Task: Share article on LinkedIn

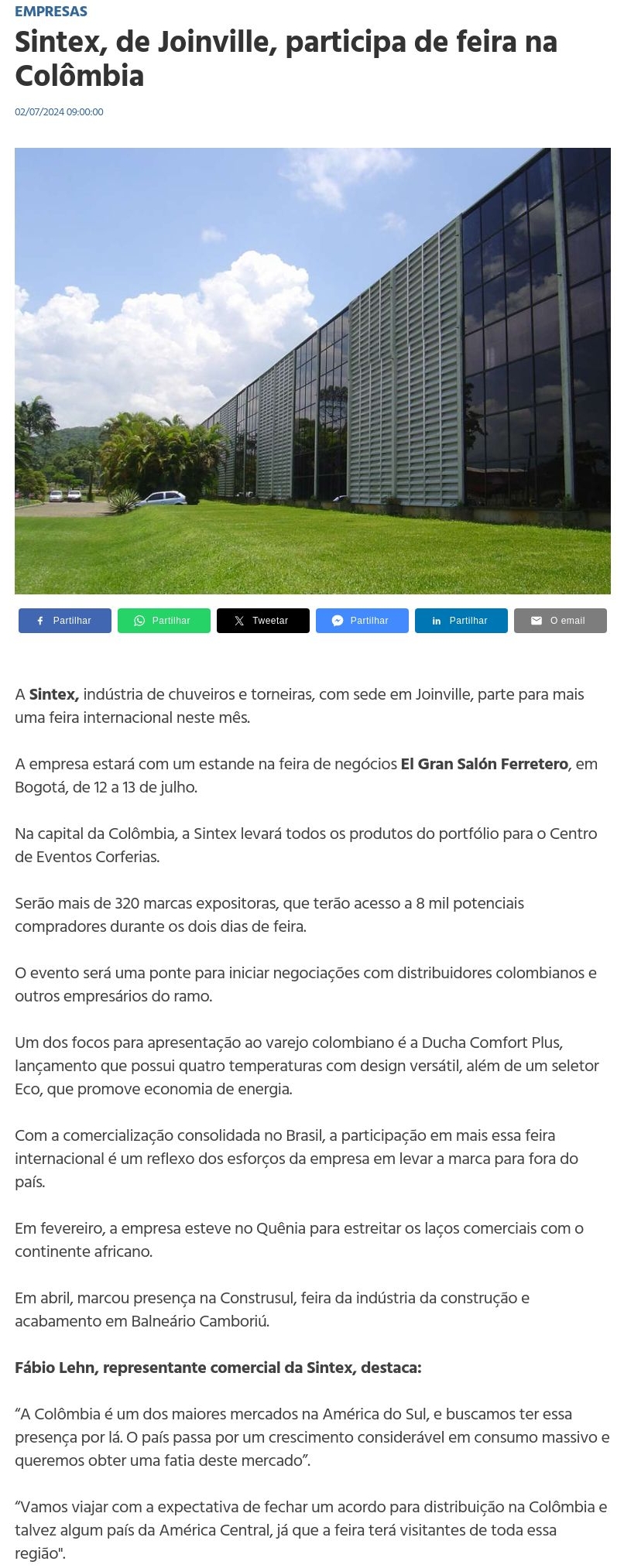Action: 461,621
